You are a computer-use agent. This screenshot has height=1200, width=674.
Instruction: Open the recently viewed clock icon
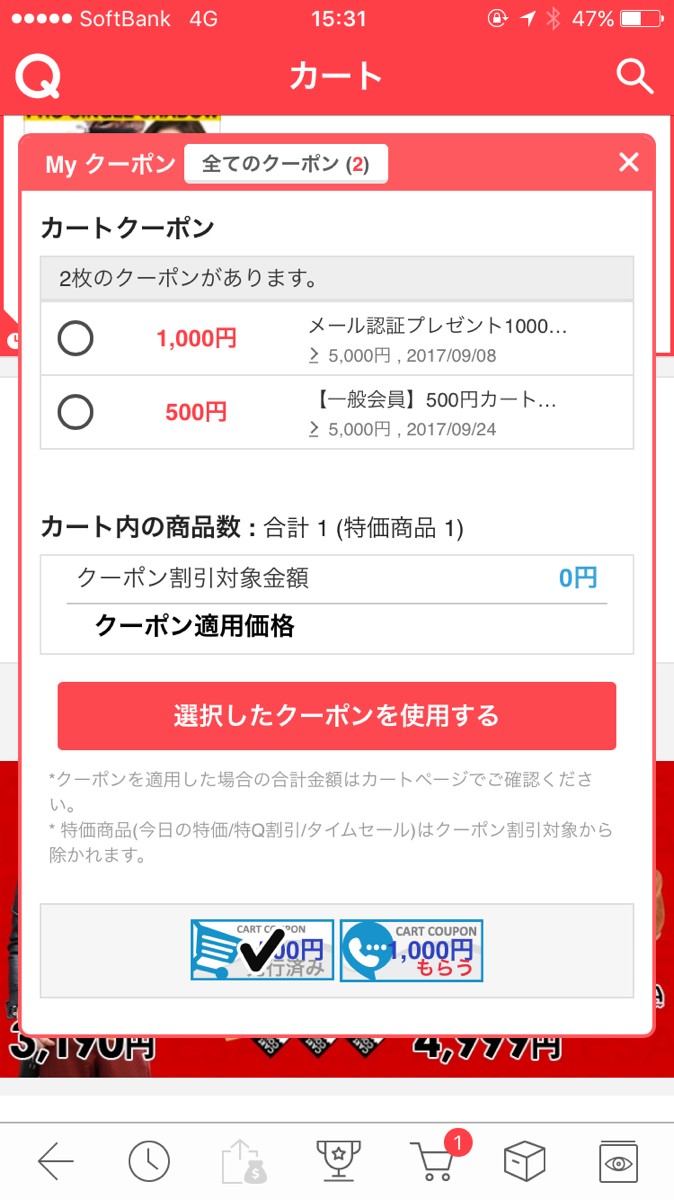[149, 1161]
